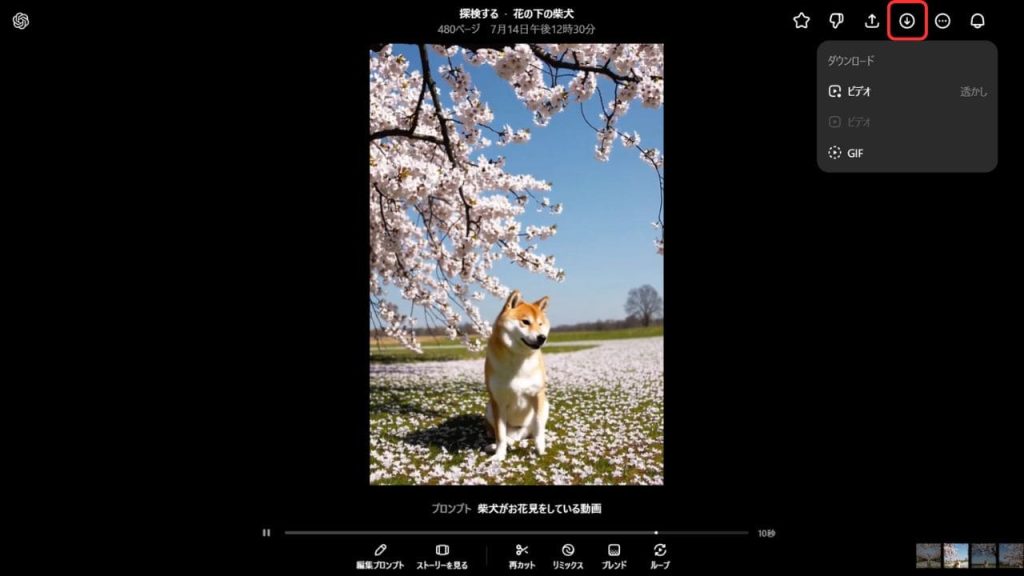Screen dimensions: 1024x576
Task: Add video to favorites with star icon
Action: (x=801, y=21)
